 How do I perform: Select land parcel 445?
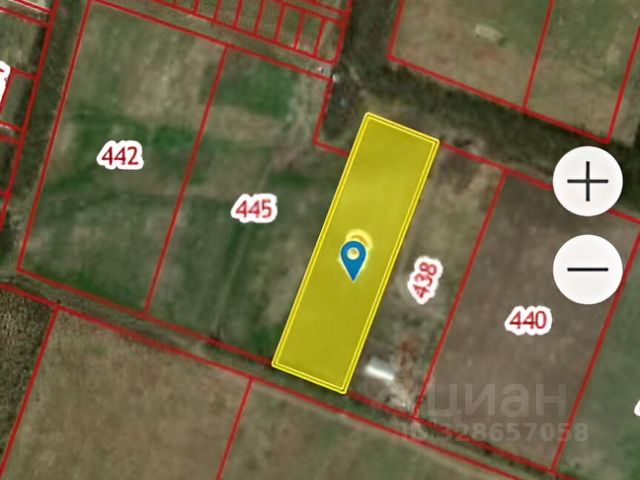pyautogui.click(x=254, y=208)
